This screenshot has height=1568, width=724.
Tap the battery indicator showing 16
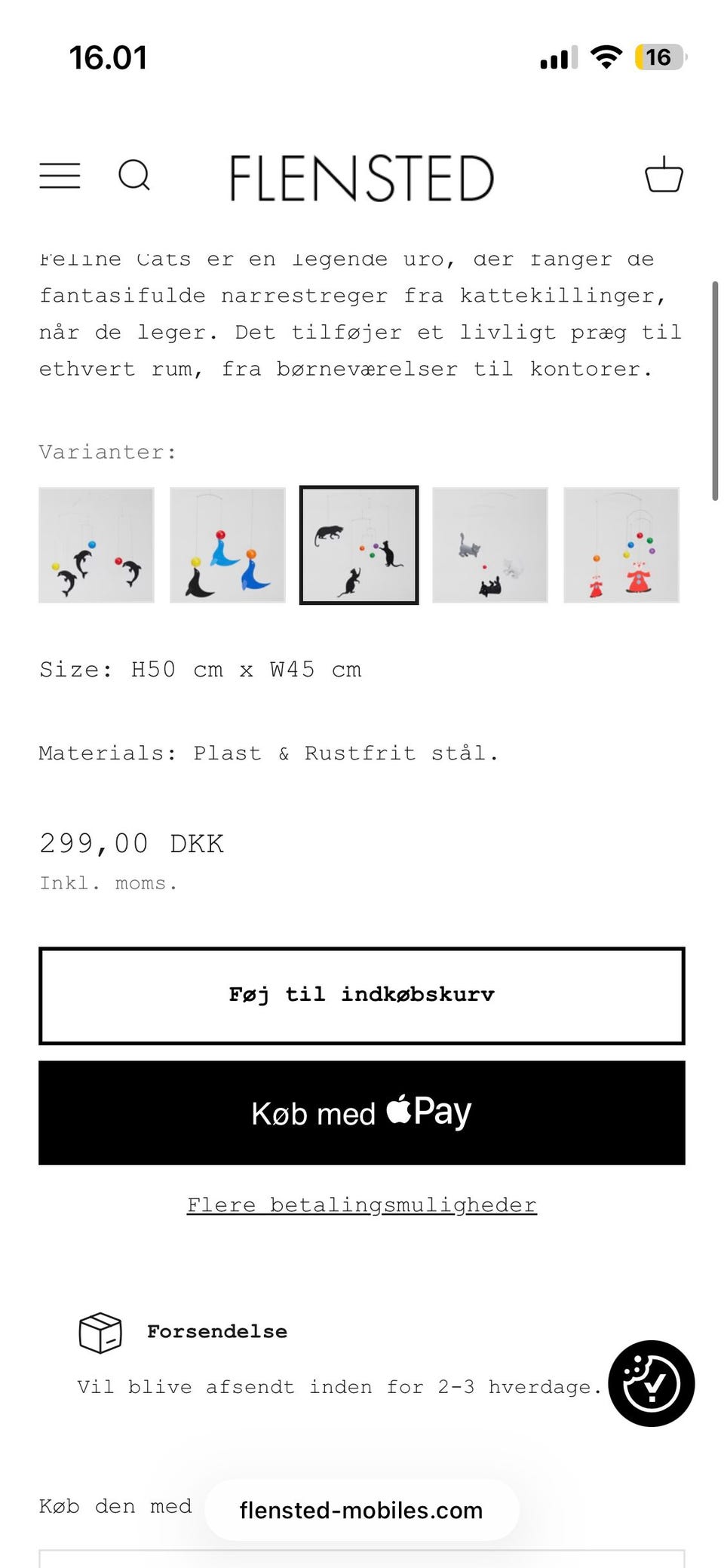coord(661,57)
